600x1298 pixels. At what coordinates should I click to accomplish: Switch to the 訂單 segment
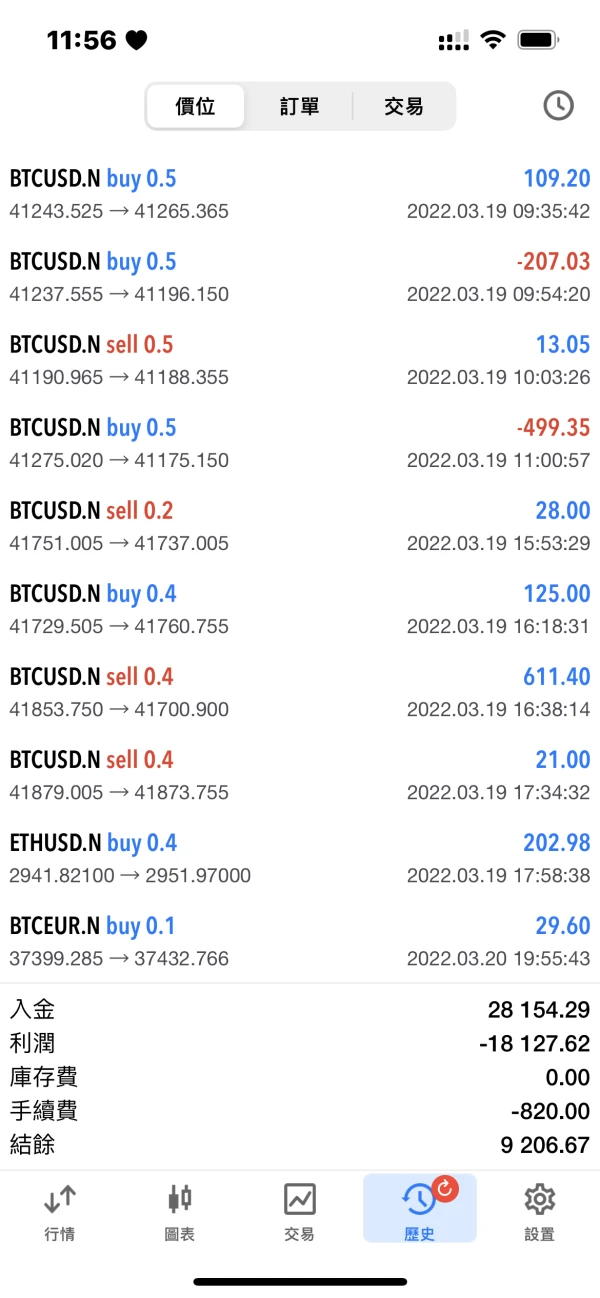pyautogui.click(x=299, y=106)
